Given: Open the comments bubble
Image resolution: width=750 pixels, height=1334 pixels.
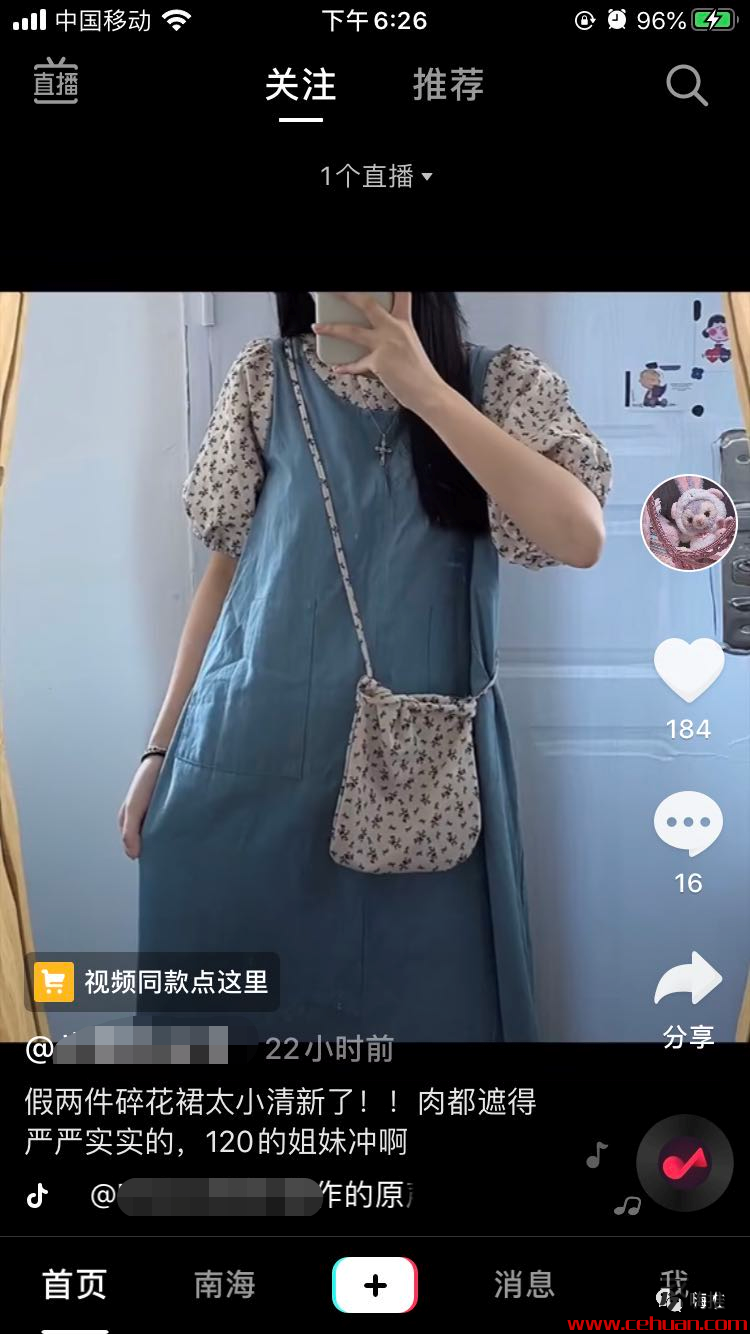Looking at the screenshot, I should [x=689, y=824].
